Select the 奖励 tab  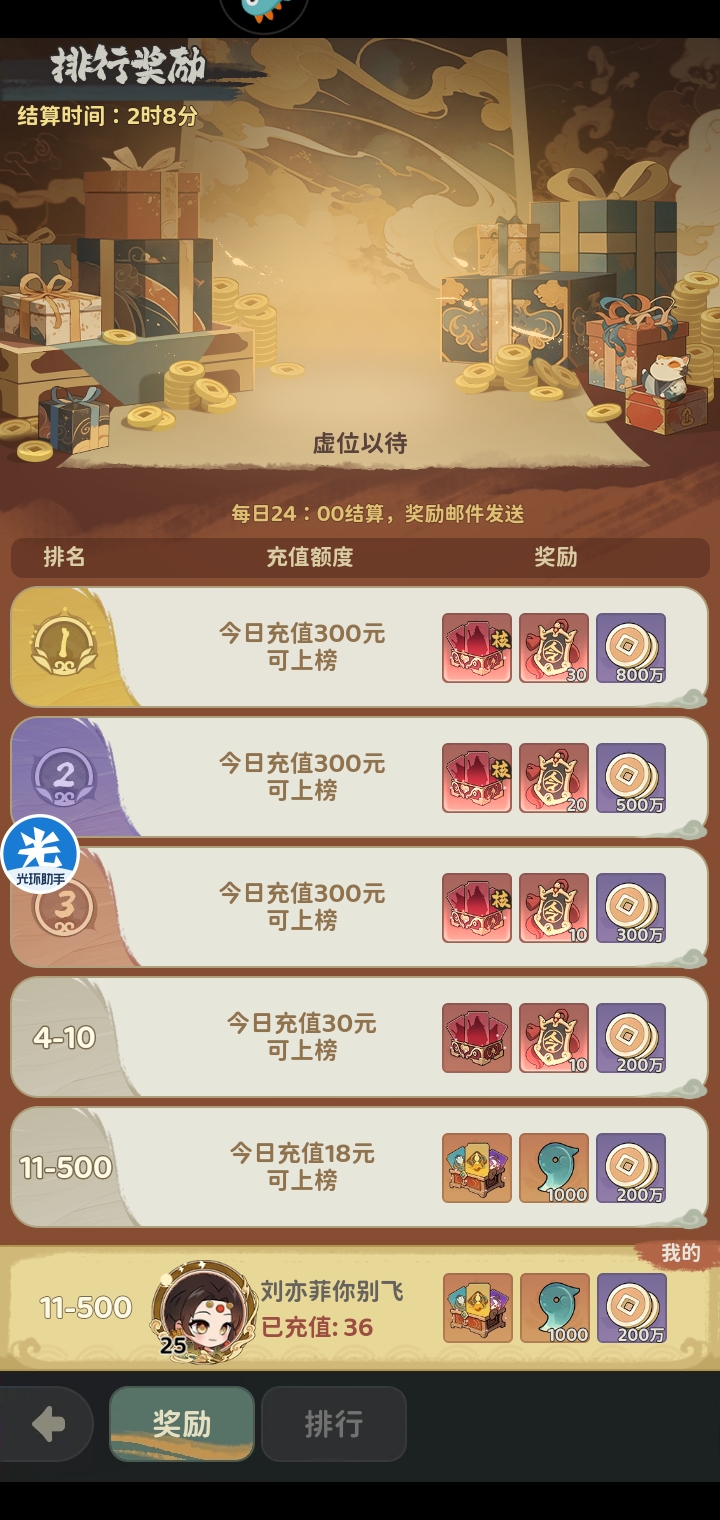coord(182,1424)
